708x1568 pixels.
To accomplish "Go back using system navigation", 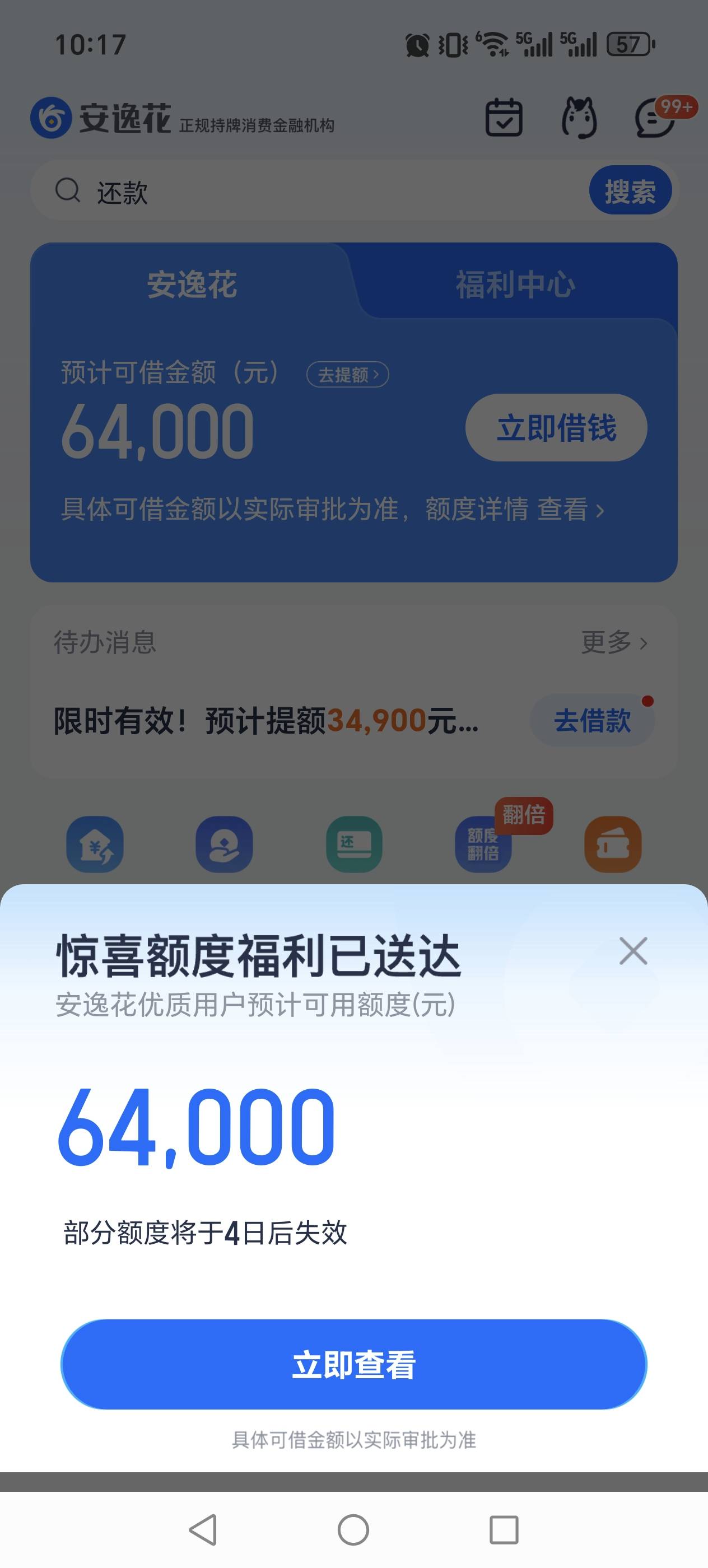I will [x=203, y=1530].
